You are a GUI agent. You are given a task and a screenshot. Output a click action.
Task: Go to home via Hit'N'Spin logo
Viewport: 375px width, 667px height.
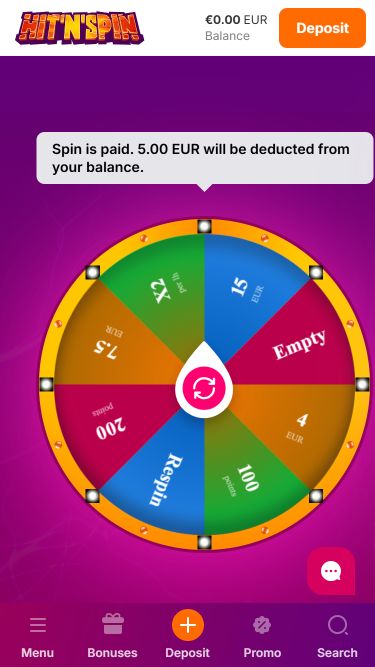click(80, 28)
